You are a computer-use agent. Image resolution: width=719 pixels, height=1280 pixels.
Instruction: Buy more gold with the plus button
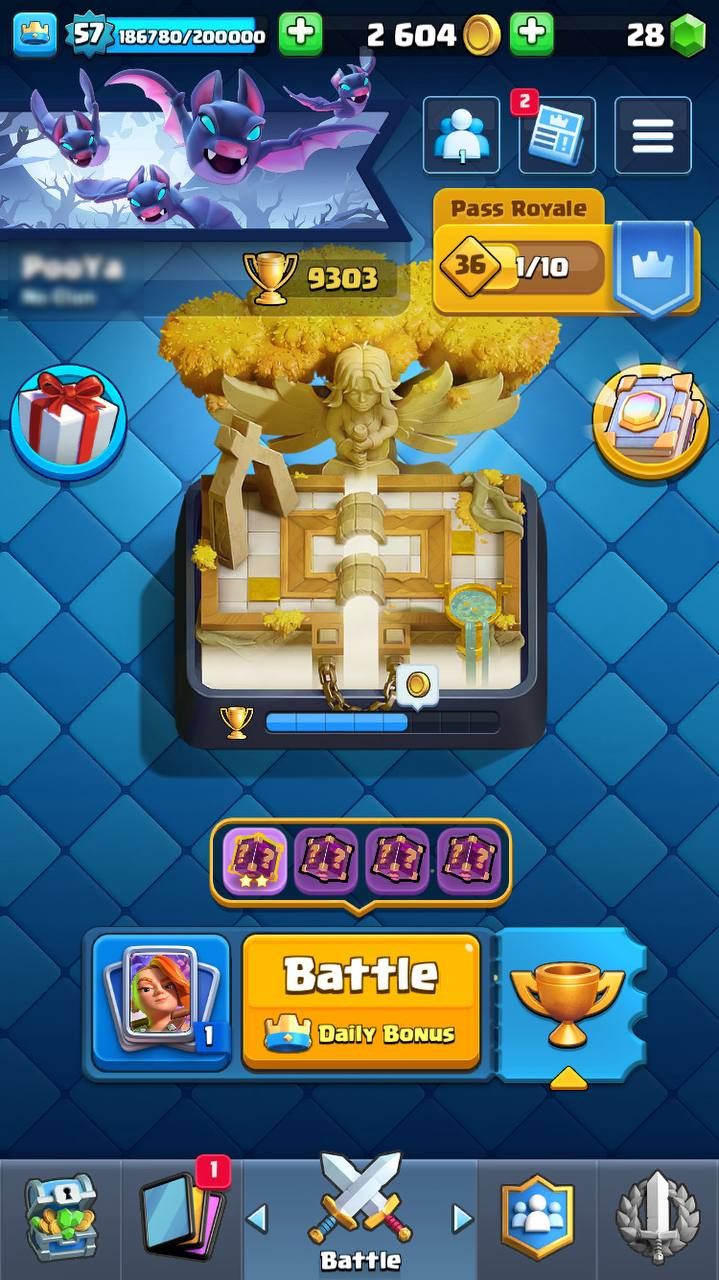coord(532,35)
